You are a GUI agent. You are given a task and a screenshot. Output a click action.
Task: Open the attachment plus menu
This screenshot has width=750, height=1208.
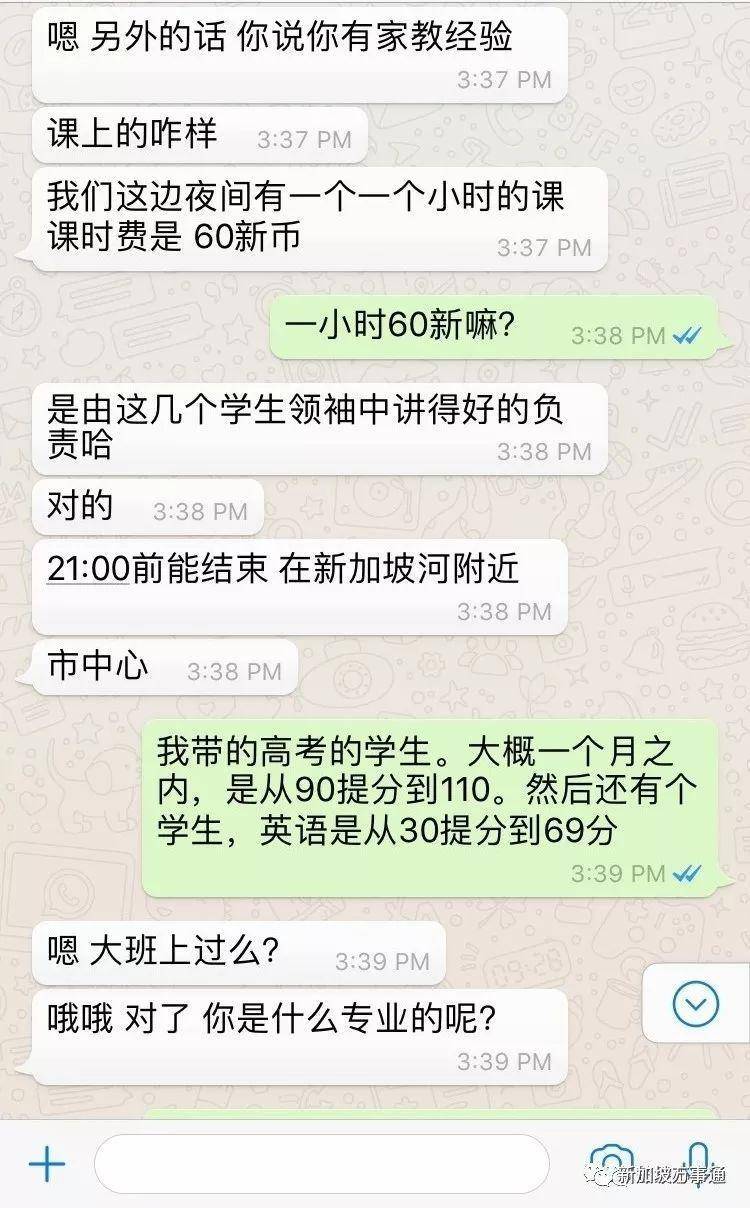46,1164
